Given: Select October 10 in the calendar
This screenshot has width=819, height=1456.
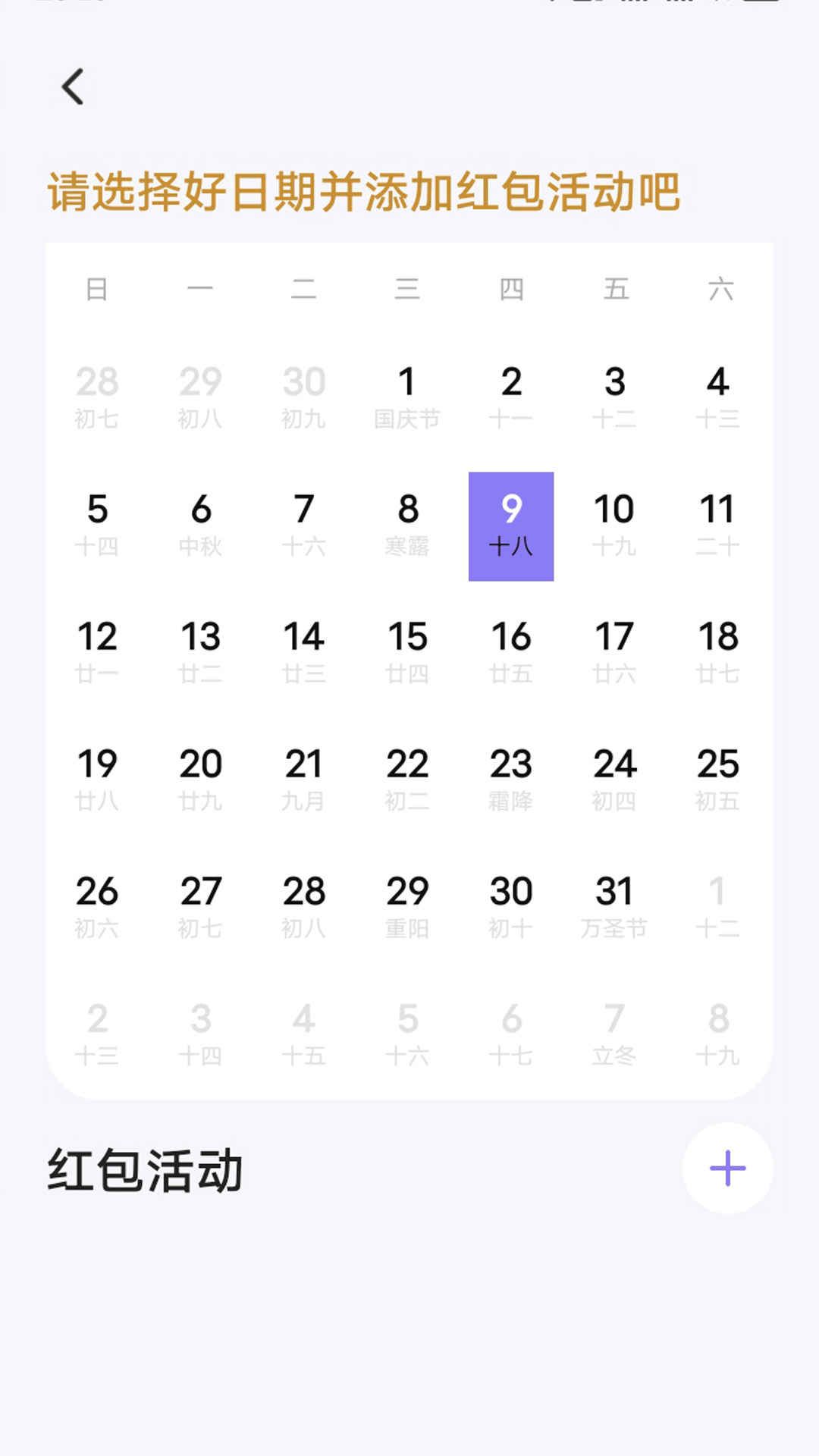Looking at the screenshot, I should click(614, 526).
